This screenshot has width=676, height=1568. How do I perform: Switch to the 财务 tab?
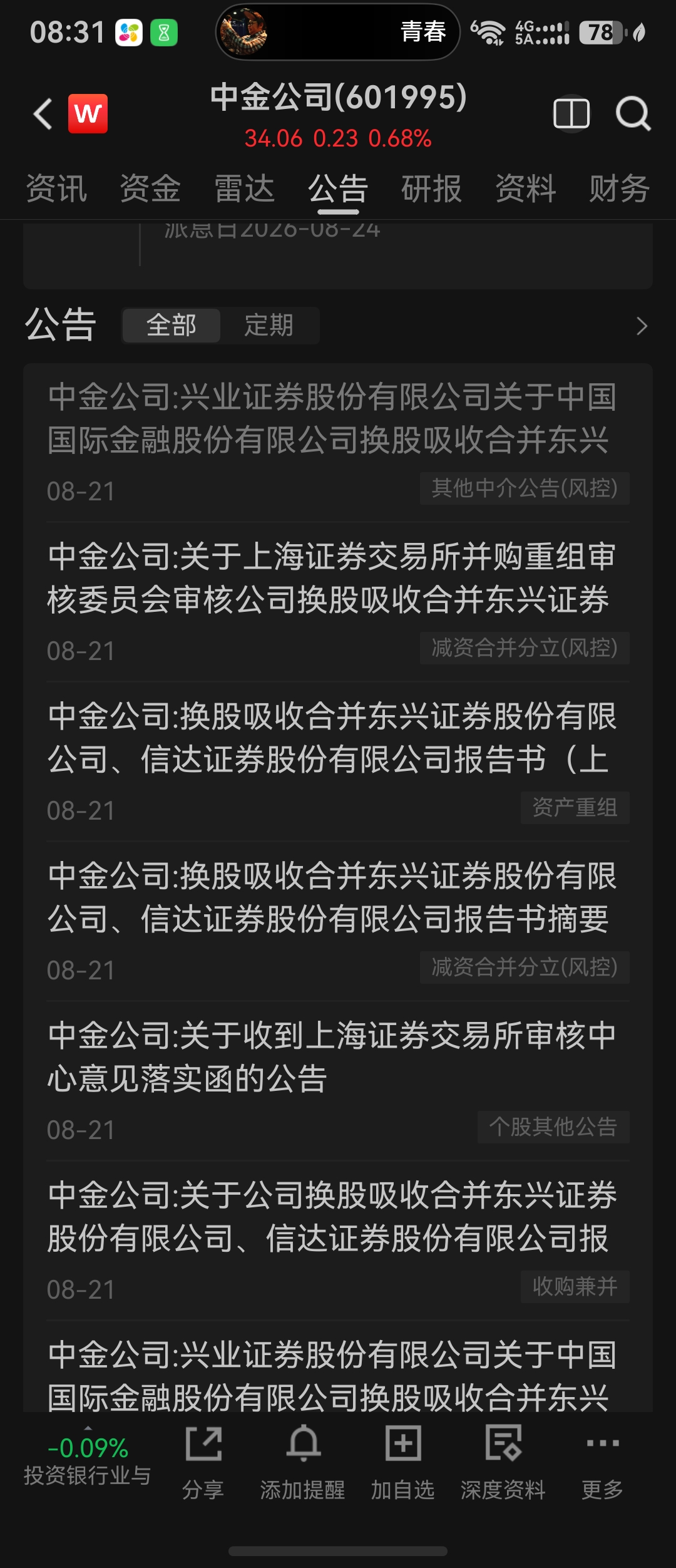point(620,188)
